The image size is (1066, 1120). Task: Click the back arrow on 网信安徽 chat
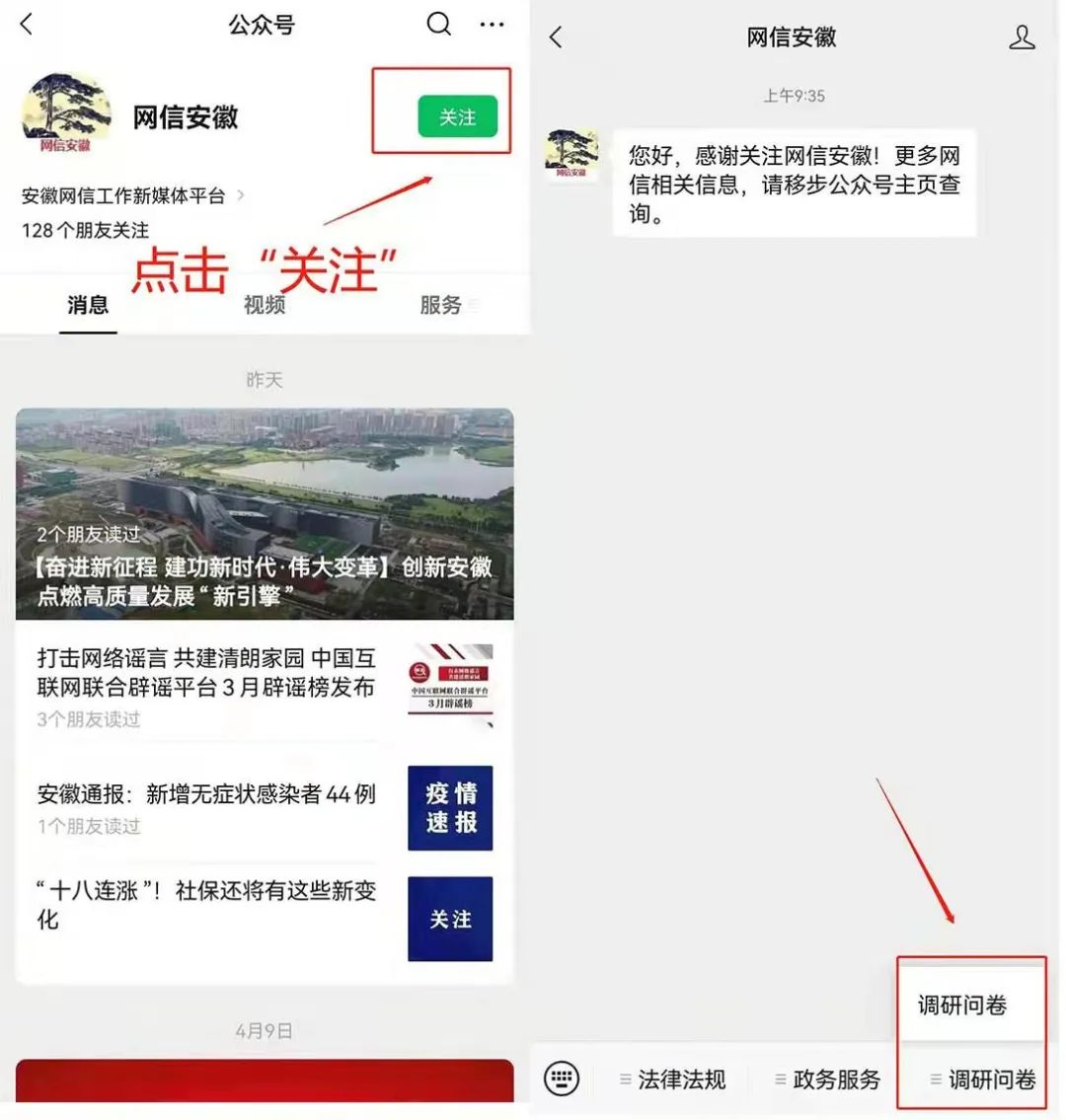[556, 37]
